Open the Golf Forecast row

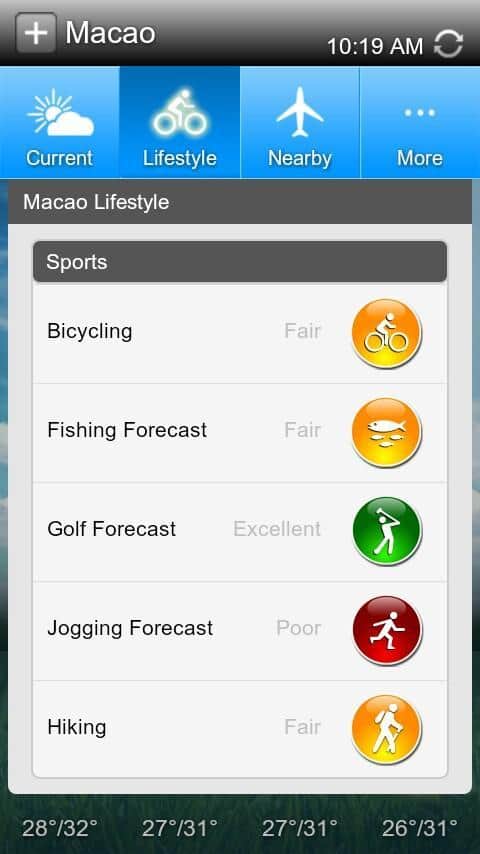[x=240, y=532]
